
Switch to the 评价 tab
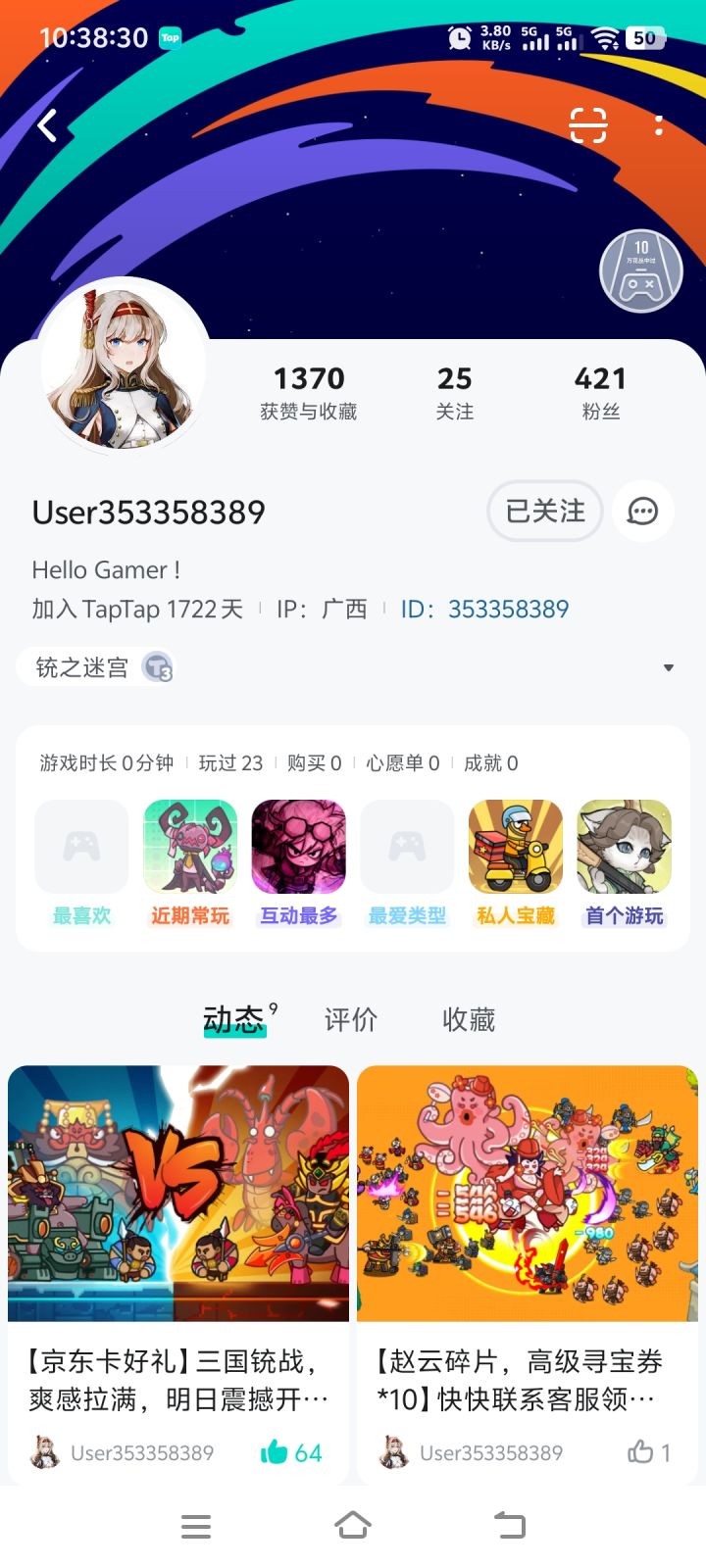click(350, 1019)
